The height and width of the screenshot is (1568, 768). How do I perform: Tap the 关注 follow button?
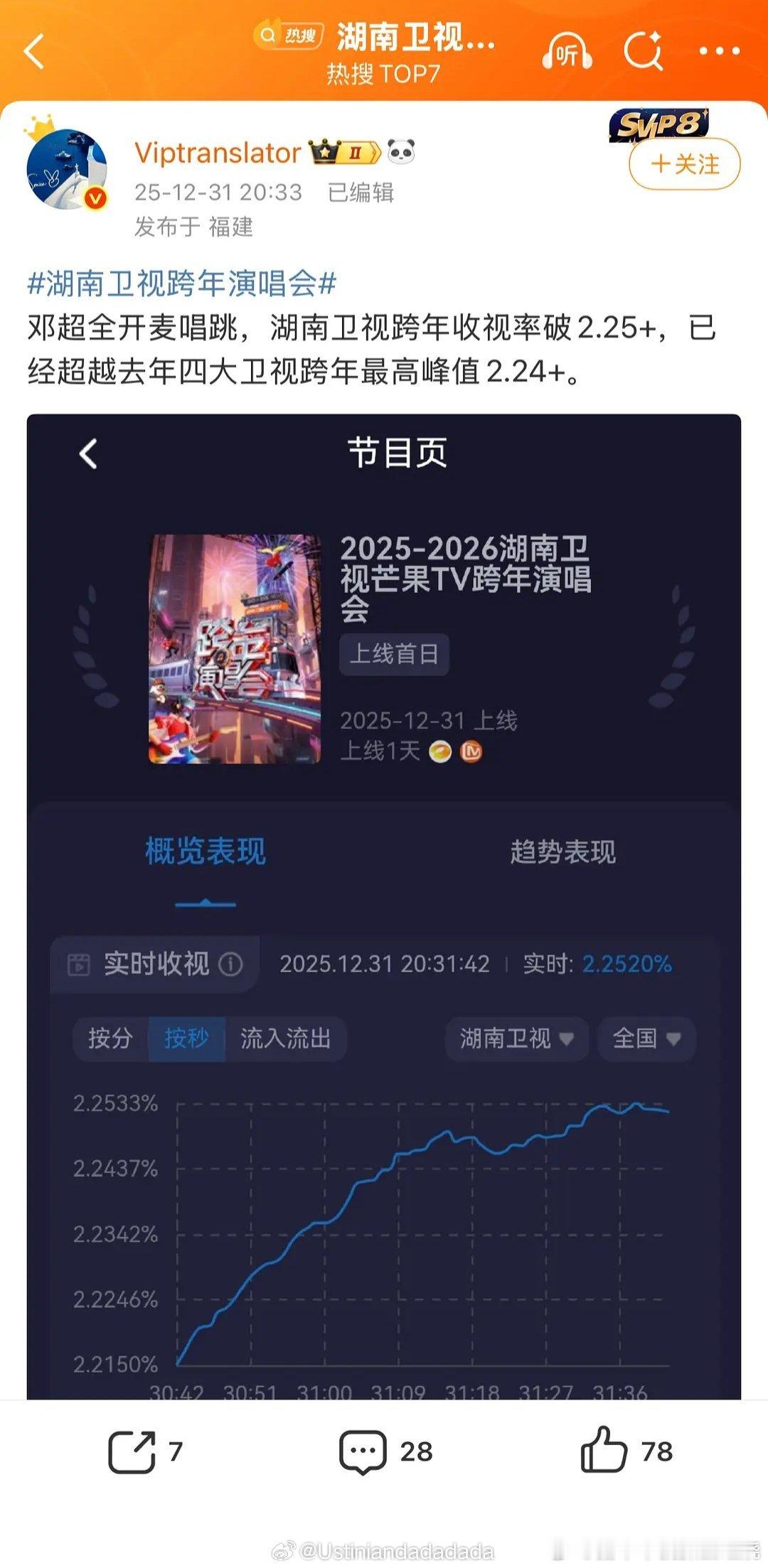coord(685,162)
